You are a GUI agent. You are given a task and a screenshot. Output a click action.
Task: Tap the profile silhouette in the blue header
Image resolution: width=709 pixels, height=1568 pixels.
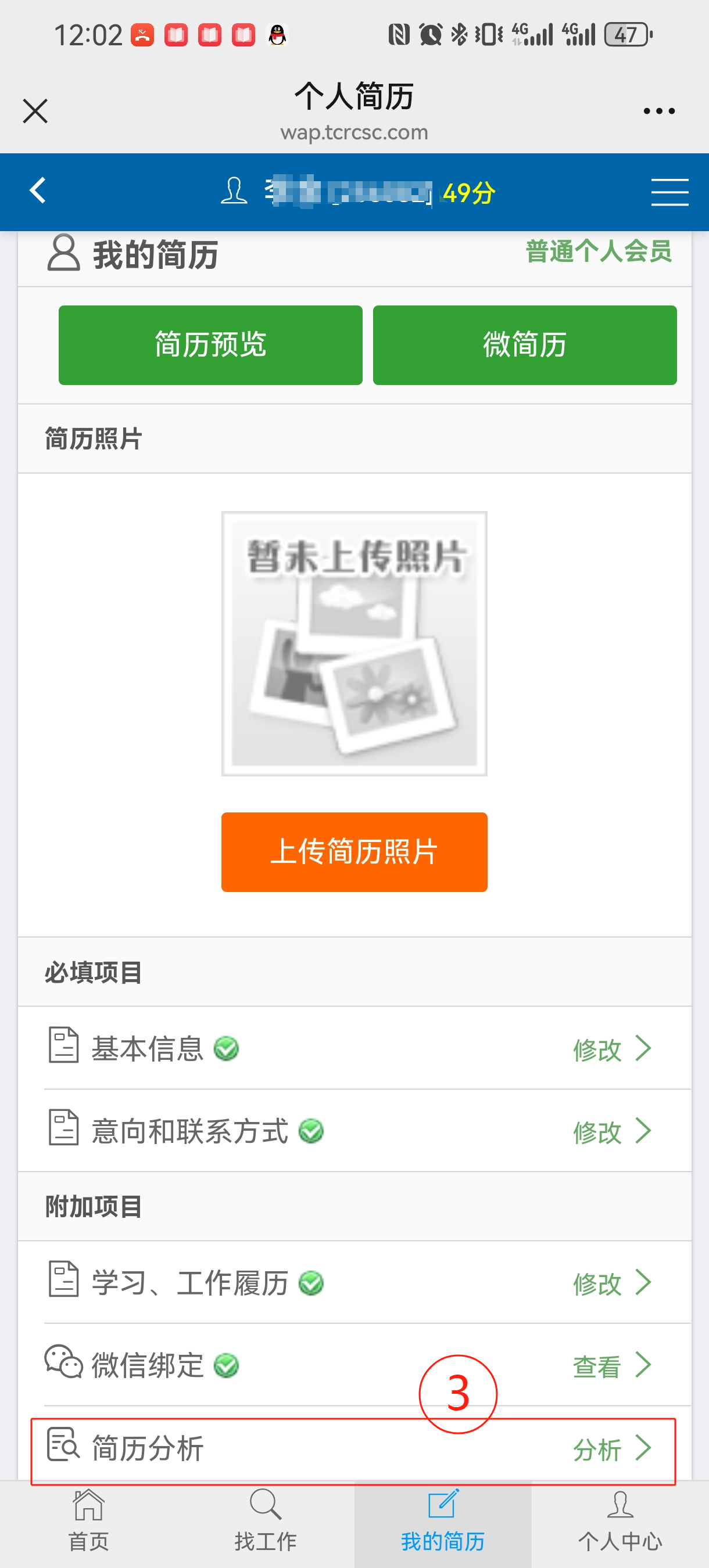click(234, 191)
